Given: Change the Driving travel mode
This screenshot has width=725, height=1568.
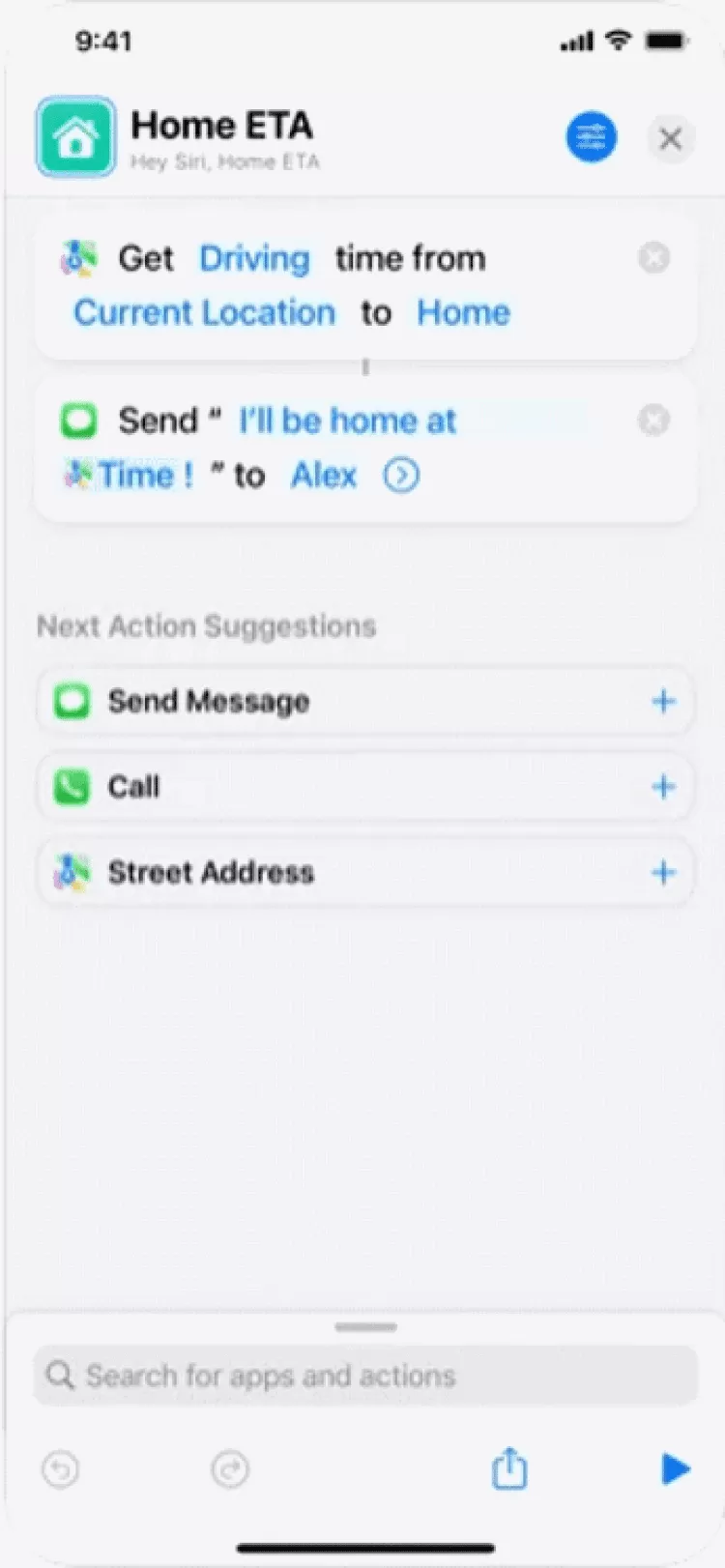Looking at the screenshot, I should [254, 259].
